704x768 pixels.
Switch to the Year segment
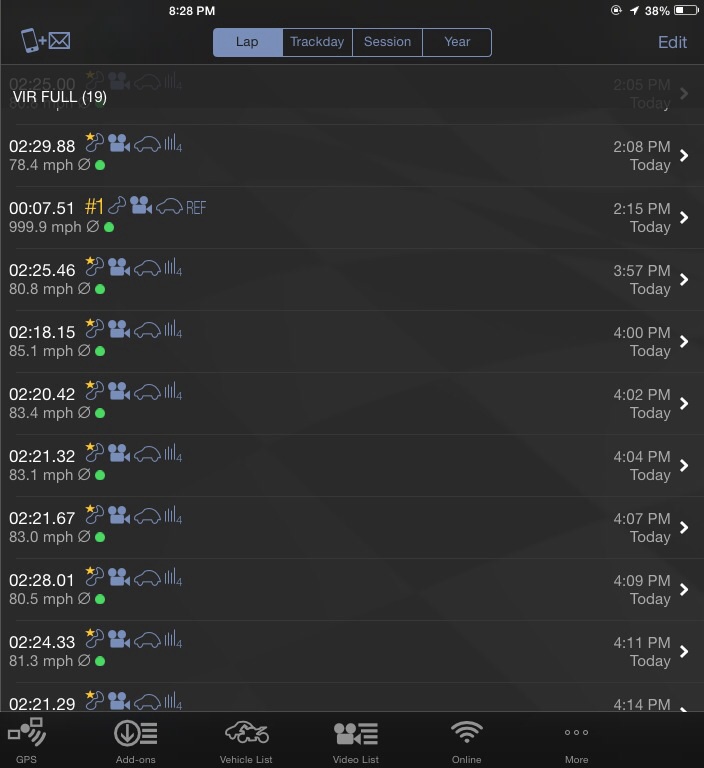(x=457, y=42)
